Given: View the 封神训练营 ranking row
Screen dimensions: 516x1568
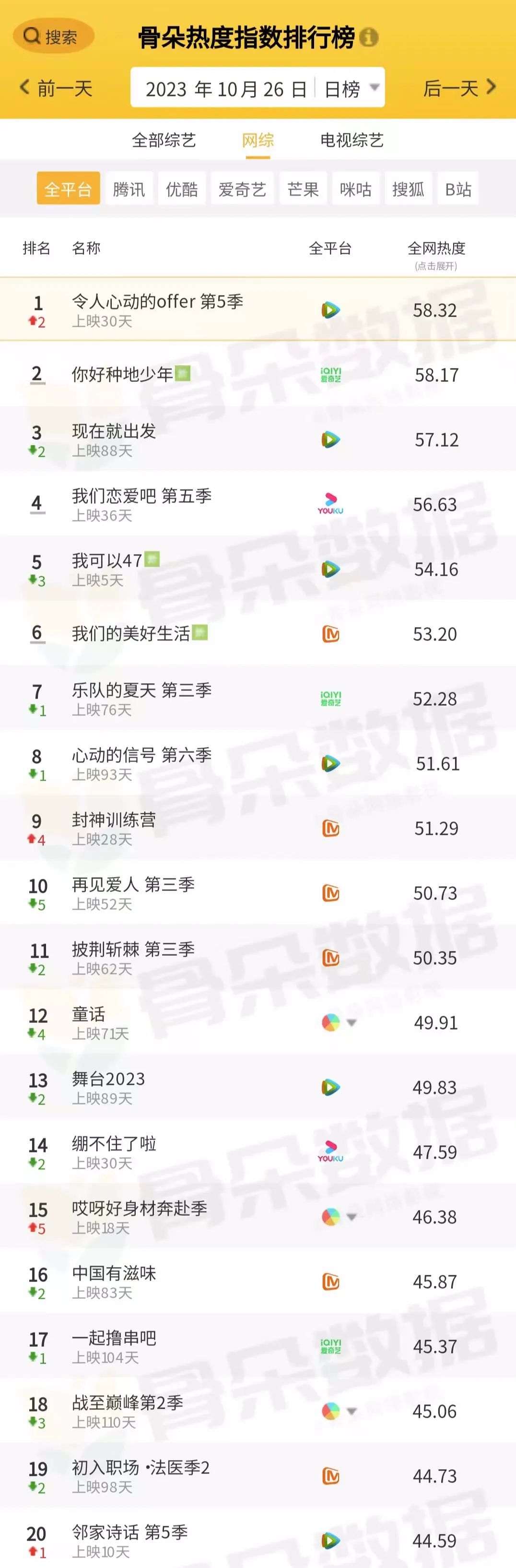Looking at the screenshot, I should point(258,828).
